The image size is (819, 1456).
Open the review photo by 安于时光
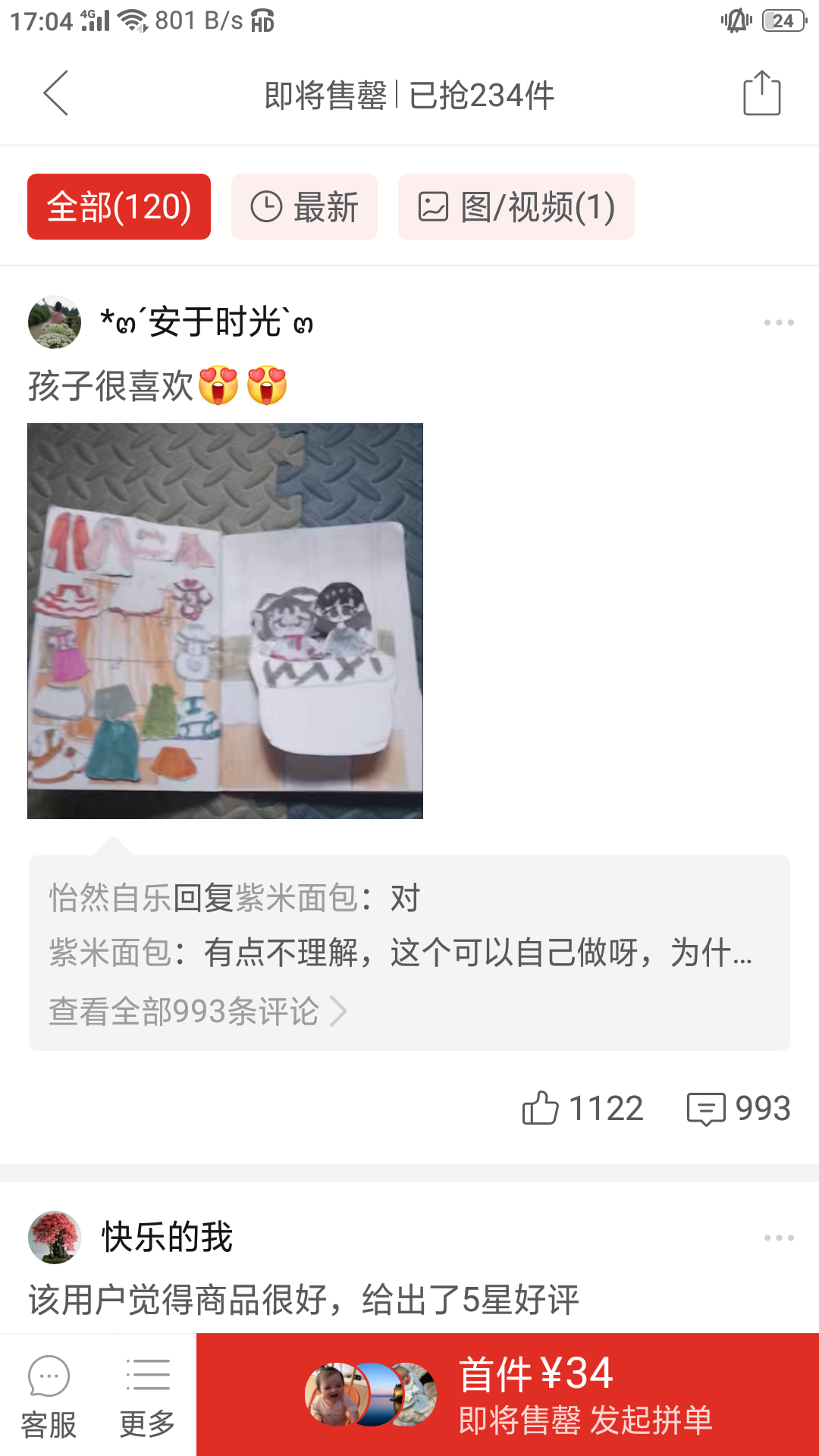(225, 621)
